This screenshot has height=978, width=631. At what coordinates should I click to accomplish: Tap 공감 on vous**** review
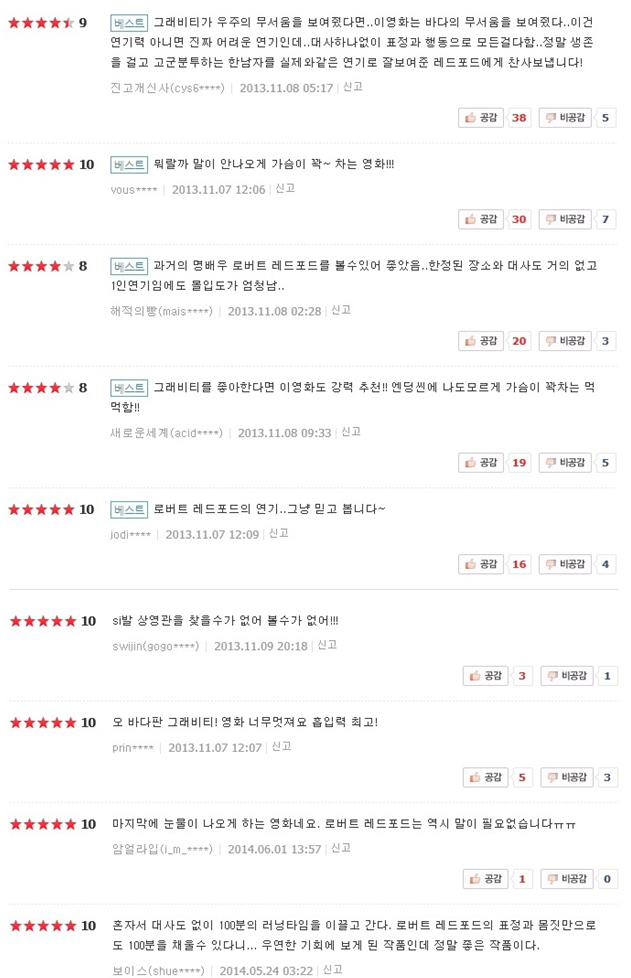481,220
